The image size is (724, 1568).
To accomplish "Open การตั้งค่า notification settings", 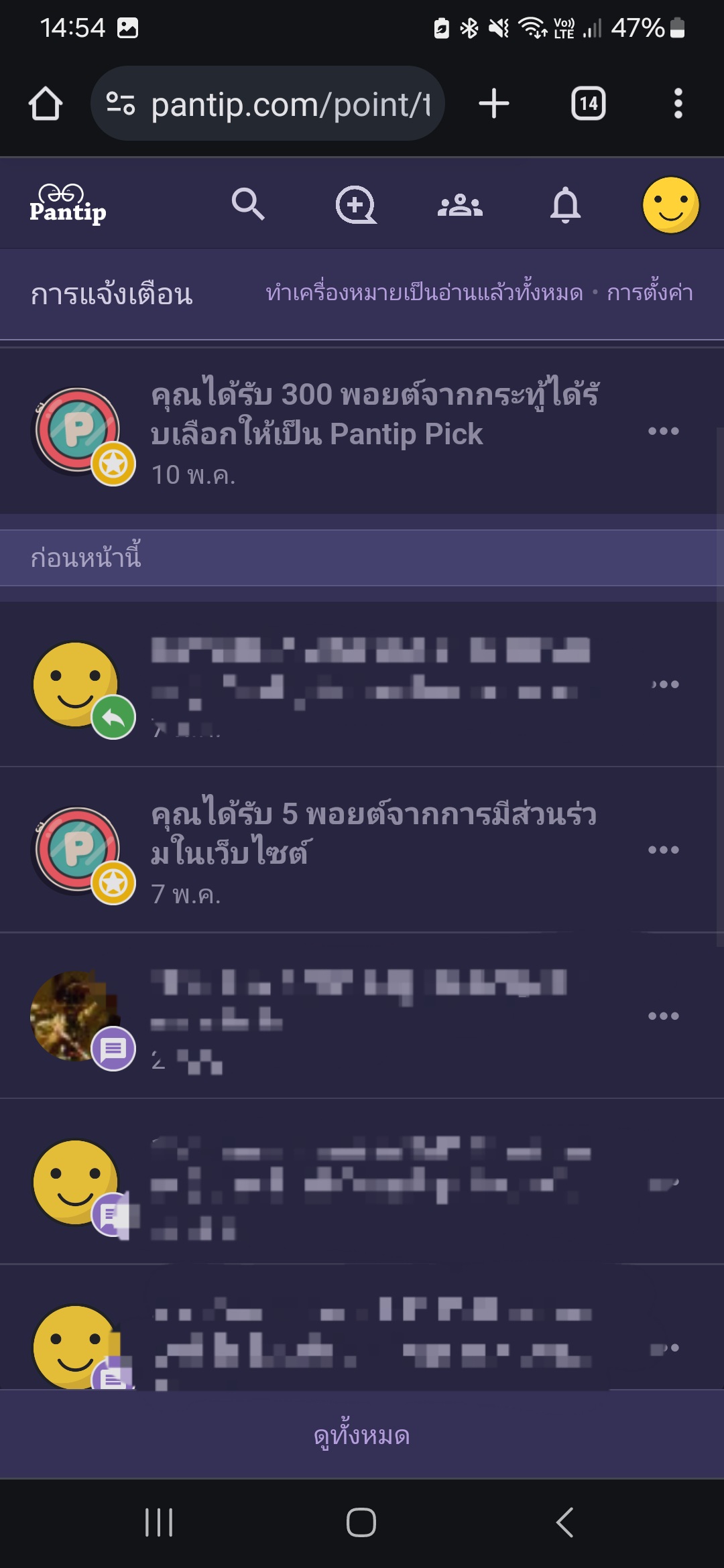I will pyautogui.click(x=650, y=293).
